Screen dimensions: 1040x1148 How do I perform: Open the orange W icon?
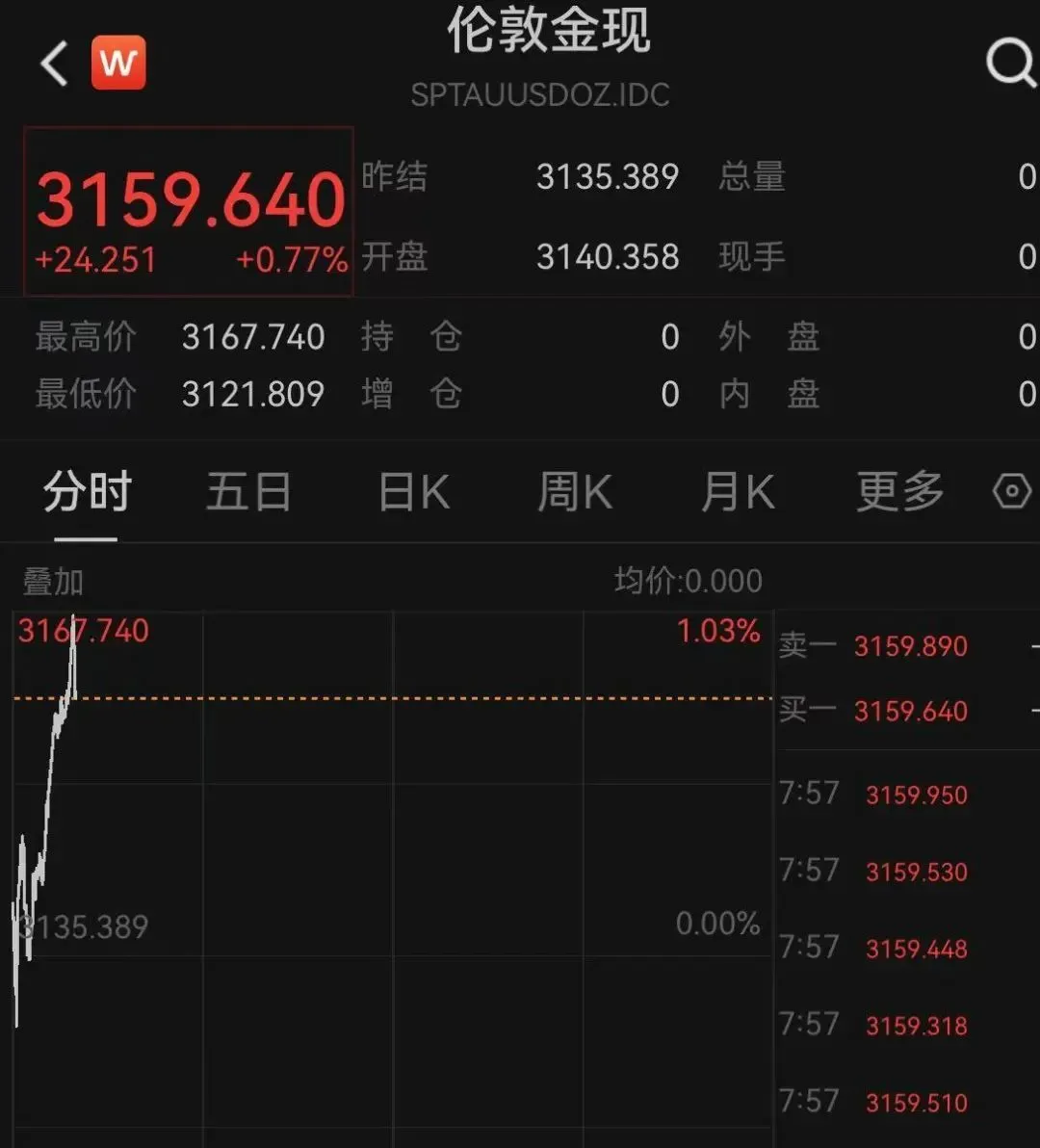click(118, 63)
